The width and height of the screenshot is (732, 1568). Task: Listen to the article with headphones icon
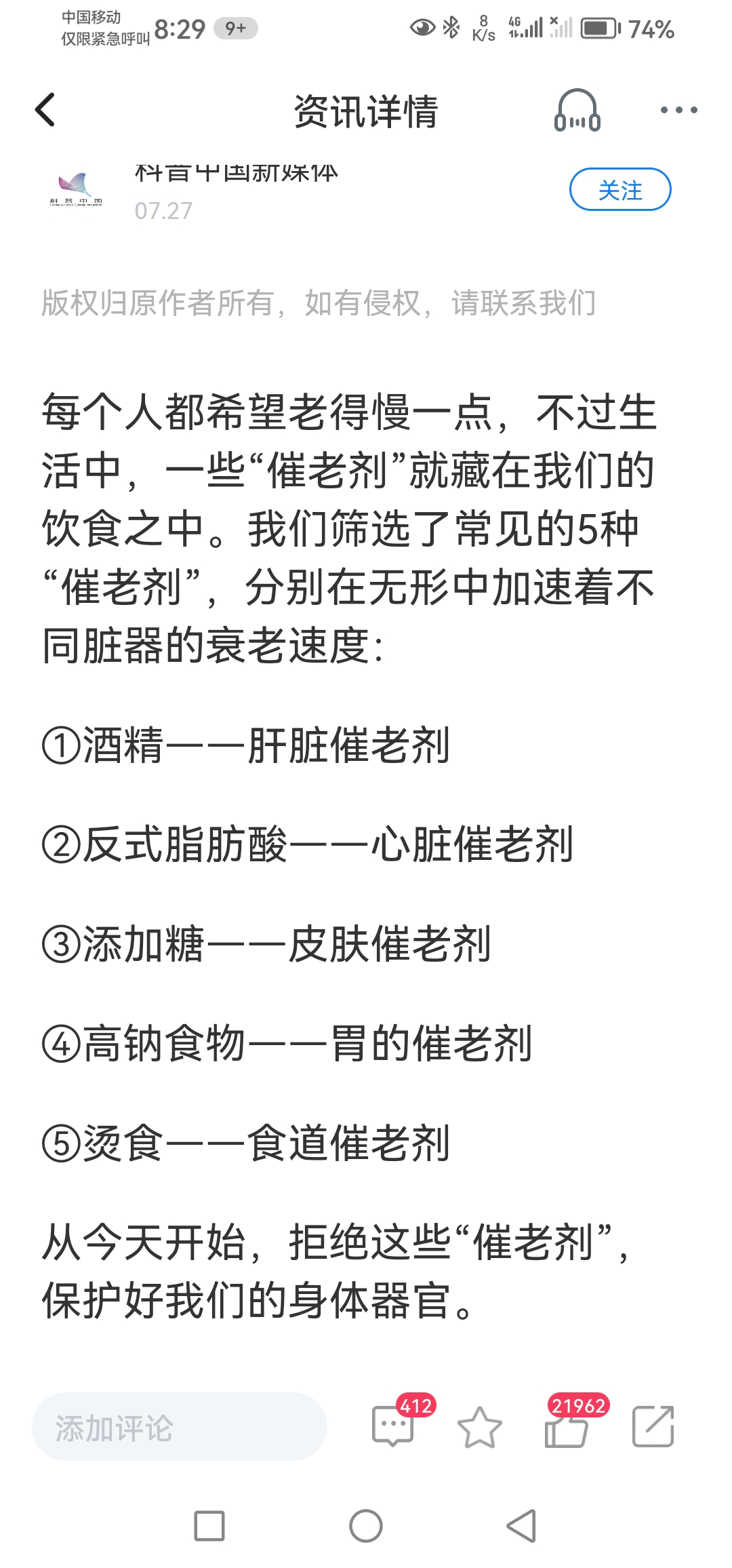tap(577, 111)
